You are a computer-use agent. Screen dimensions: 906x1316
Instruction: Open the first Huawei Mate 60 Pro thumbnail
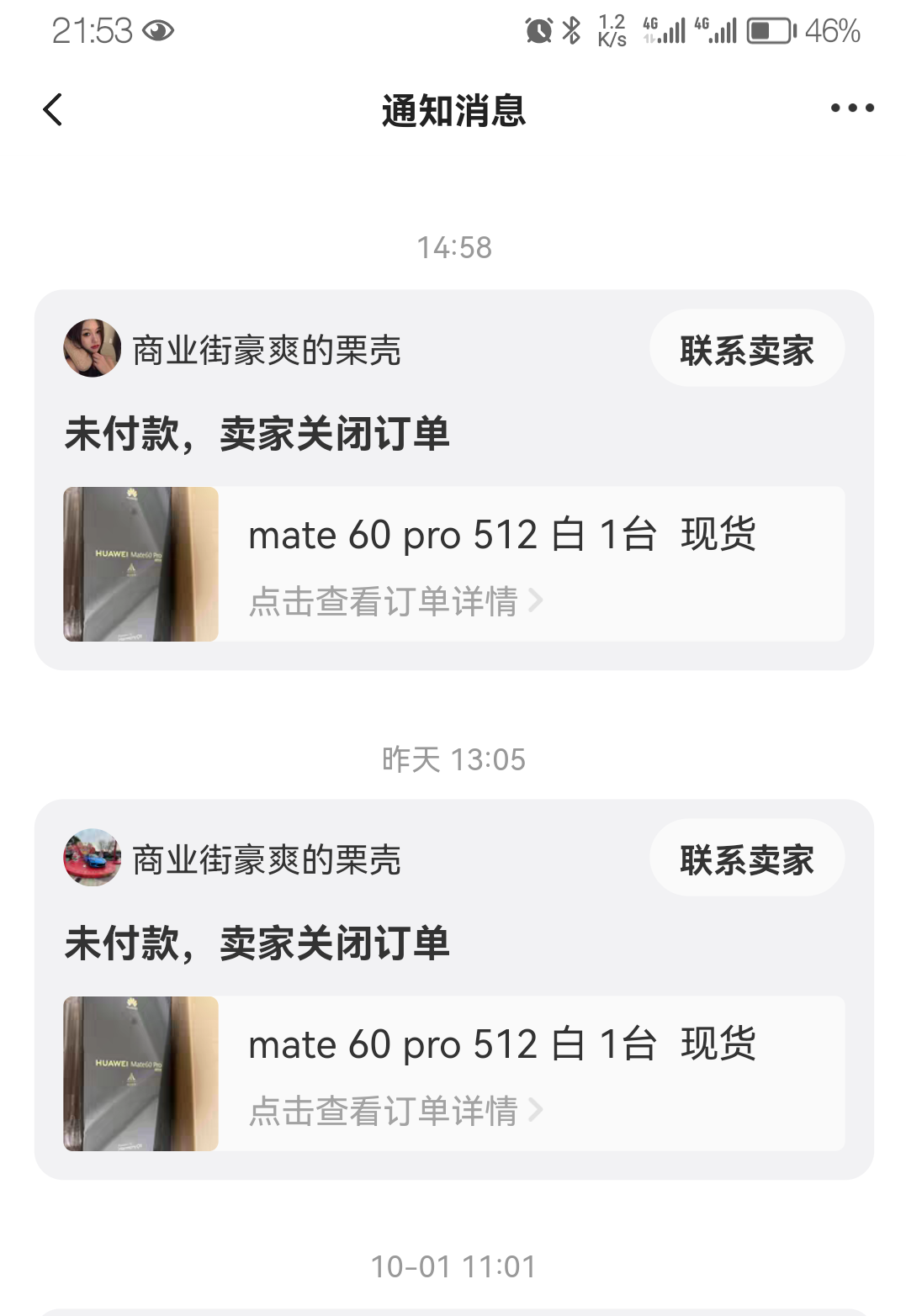coord(140,564)
